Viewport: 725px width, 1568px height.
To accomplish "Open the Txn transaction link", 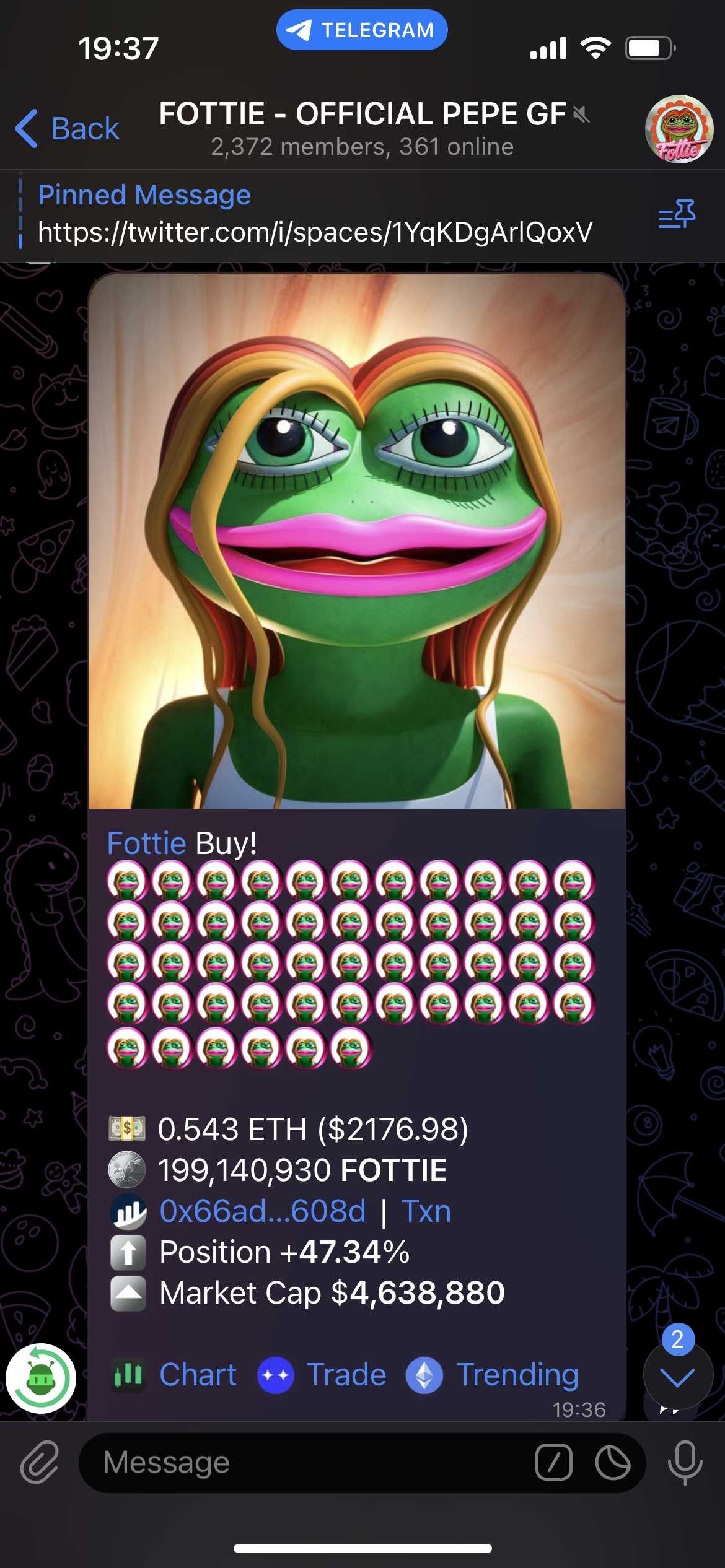I will point(426,1211).
